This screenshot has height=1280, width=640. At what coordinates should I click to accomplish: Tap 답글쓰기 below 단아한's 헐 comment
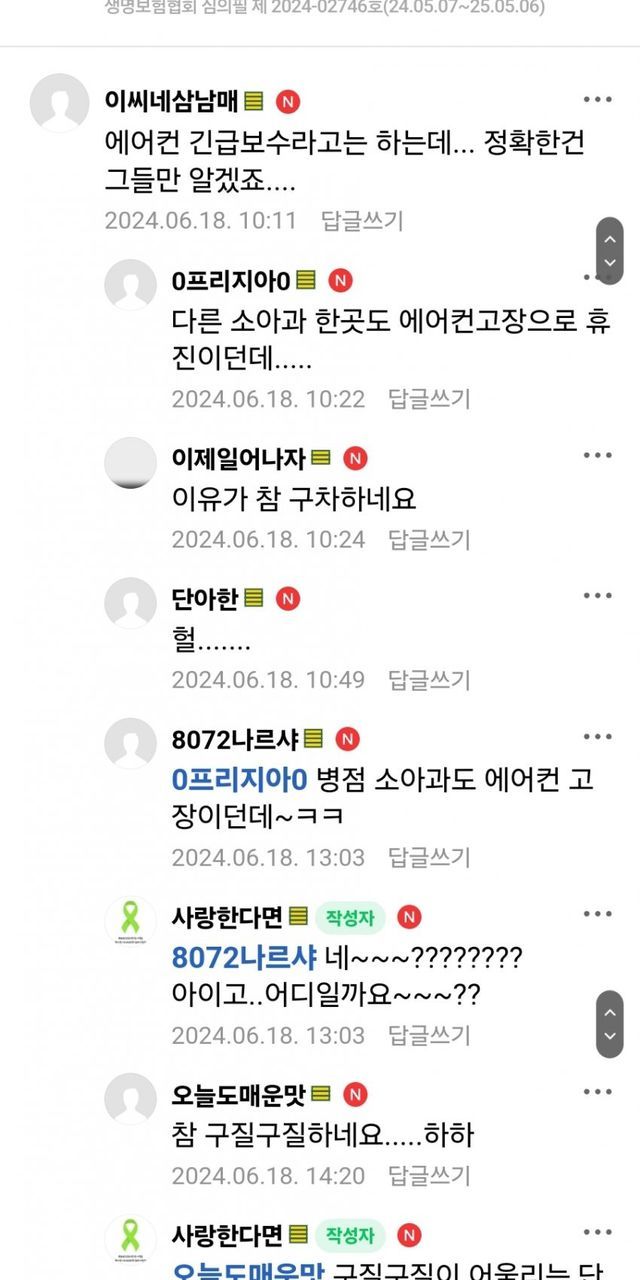pos(429,680)
